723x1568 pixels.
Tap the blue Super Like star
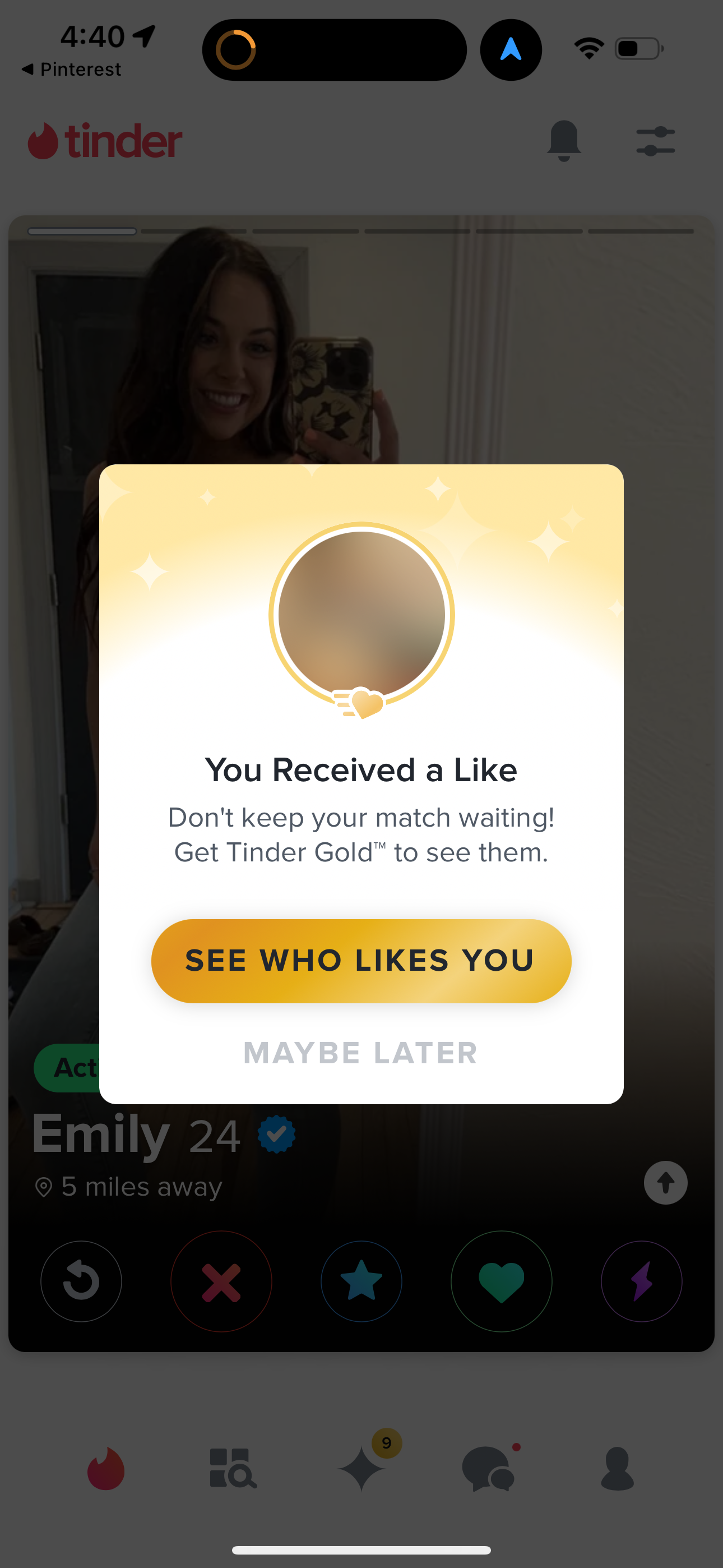tap(361, 1281)
